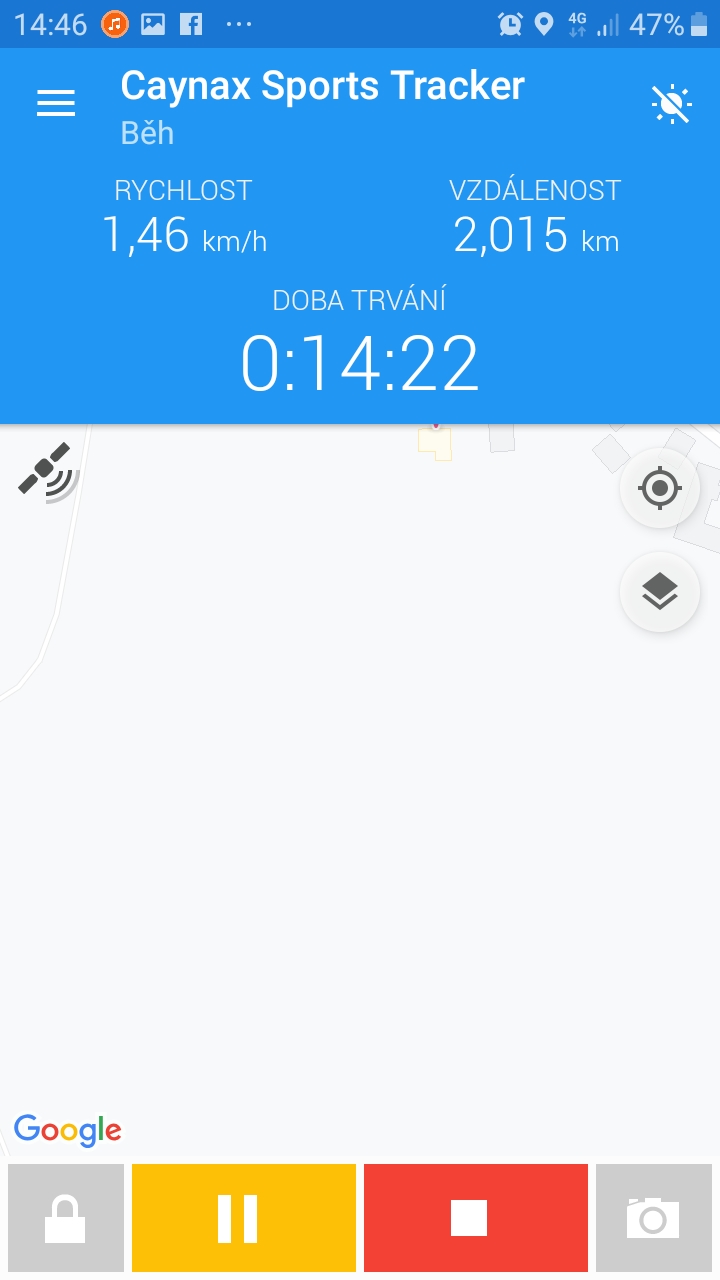This screenshot has height=1280, width=720.
Task: Open the map layers selector
Action: [x=660, y=593]
